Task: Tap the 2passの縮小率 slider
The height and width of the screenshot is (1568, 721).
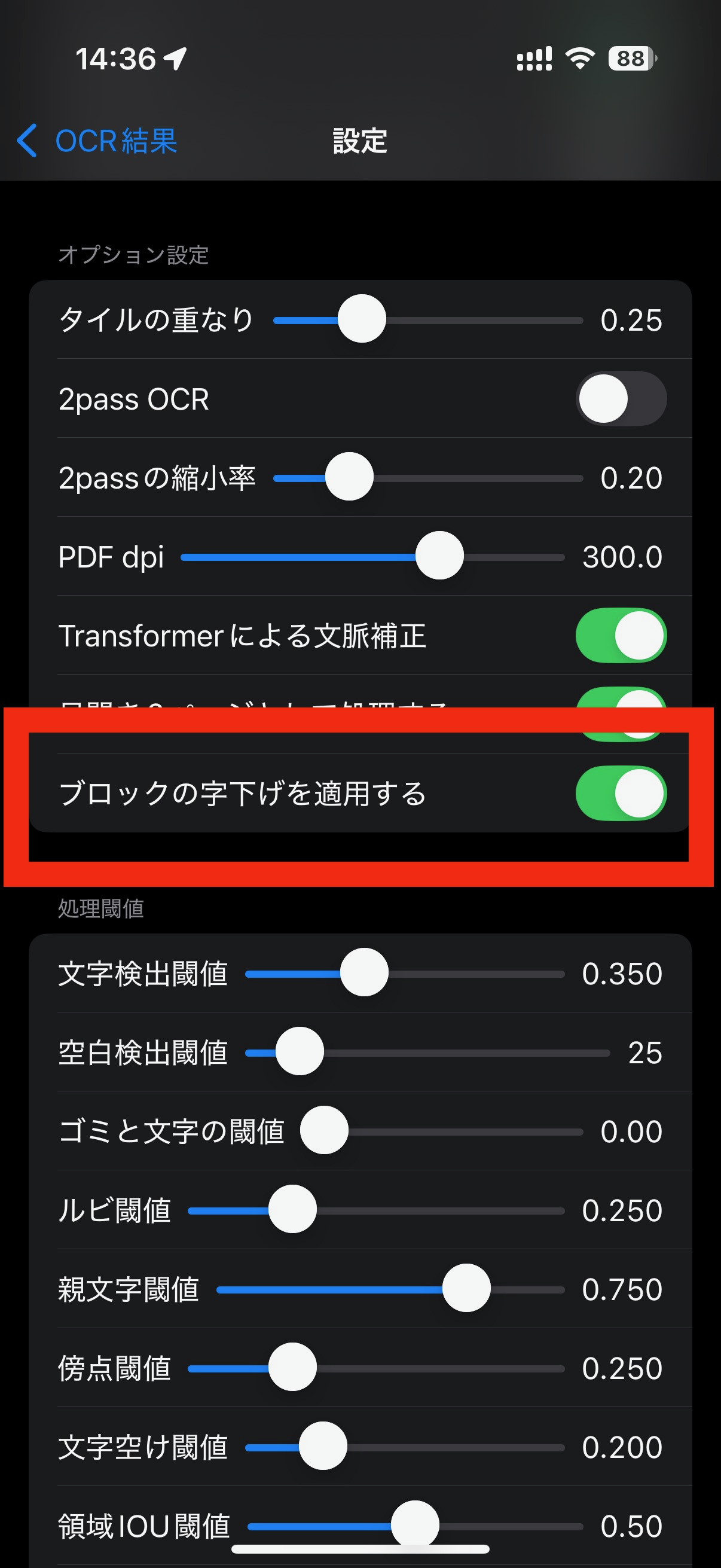Action: tap(349, 477)
